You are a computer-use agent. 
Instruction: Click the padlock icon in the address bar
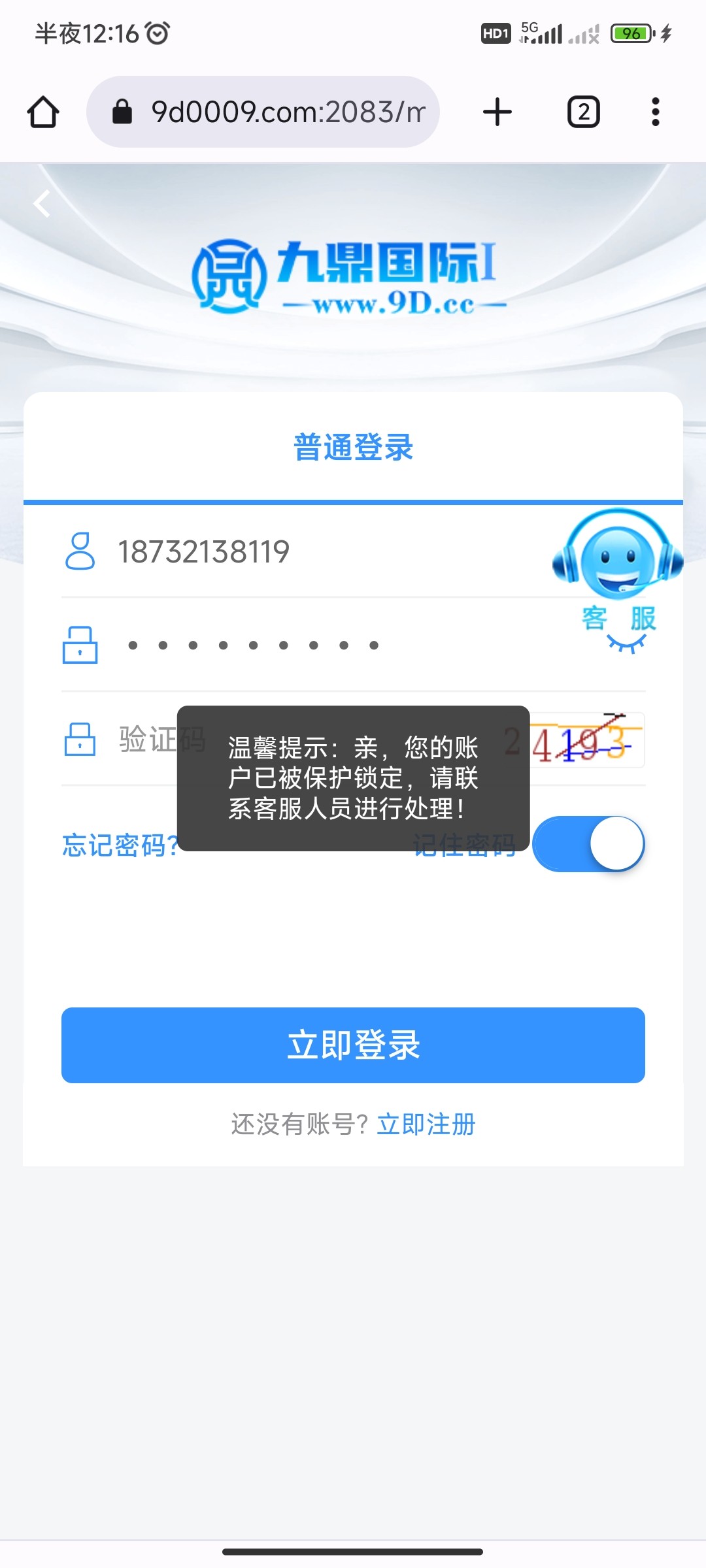122,111
